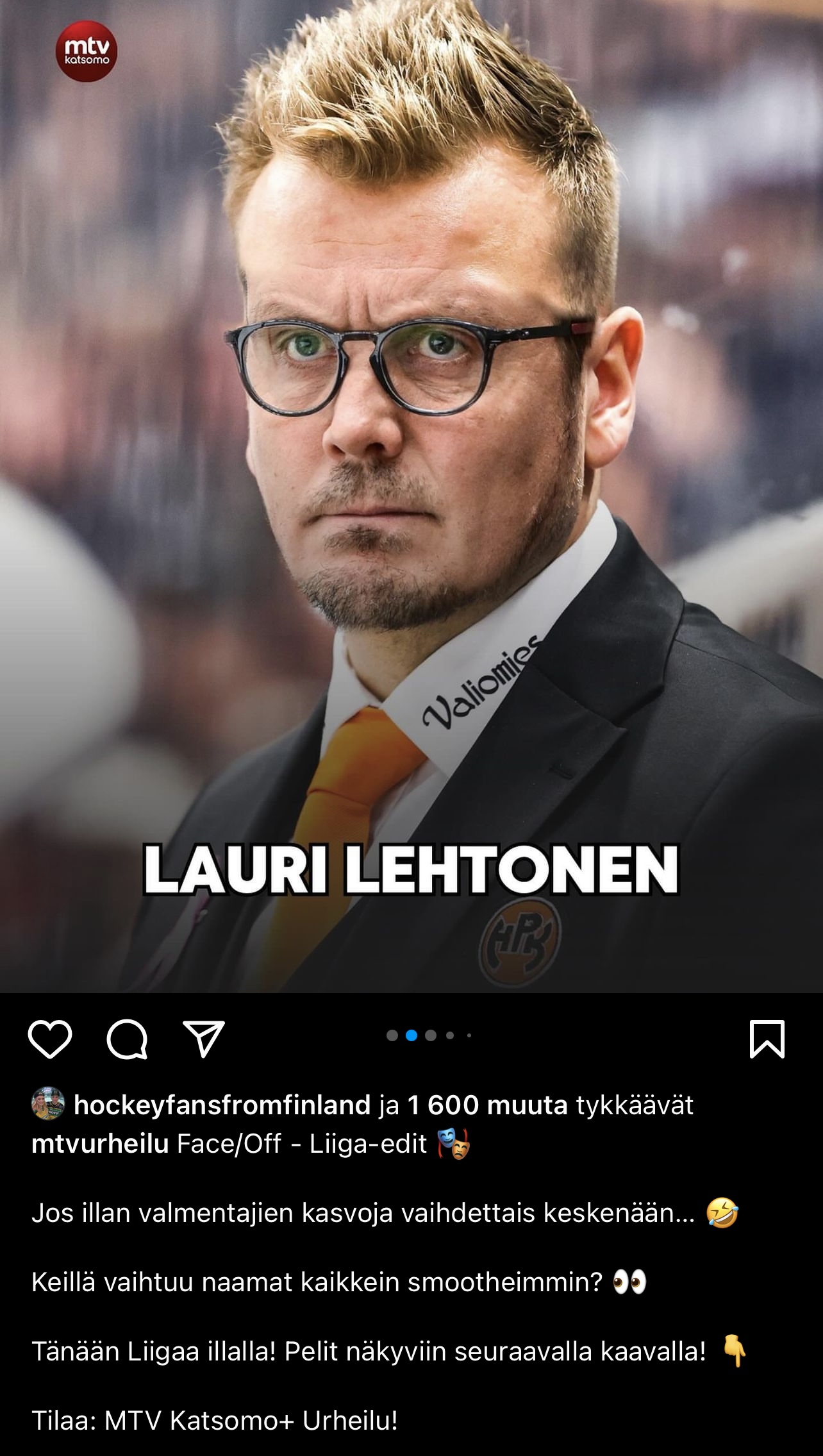The width and height of the screenshot is (823, 1456).
Task: View the list of 1 600 other likers
Action: [x=487, y=1105]
